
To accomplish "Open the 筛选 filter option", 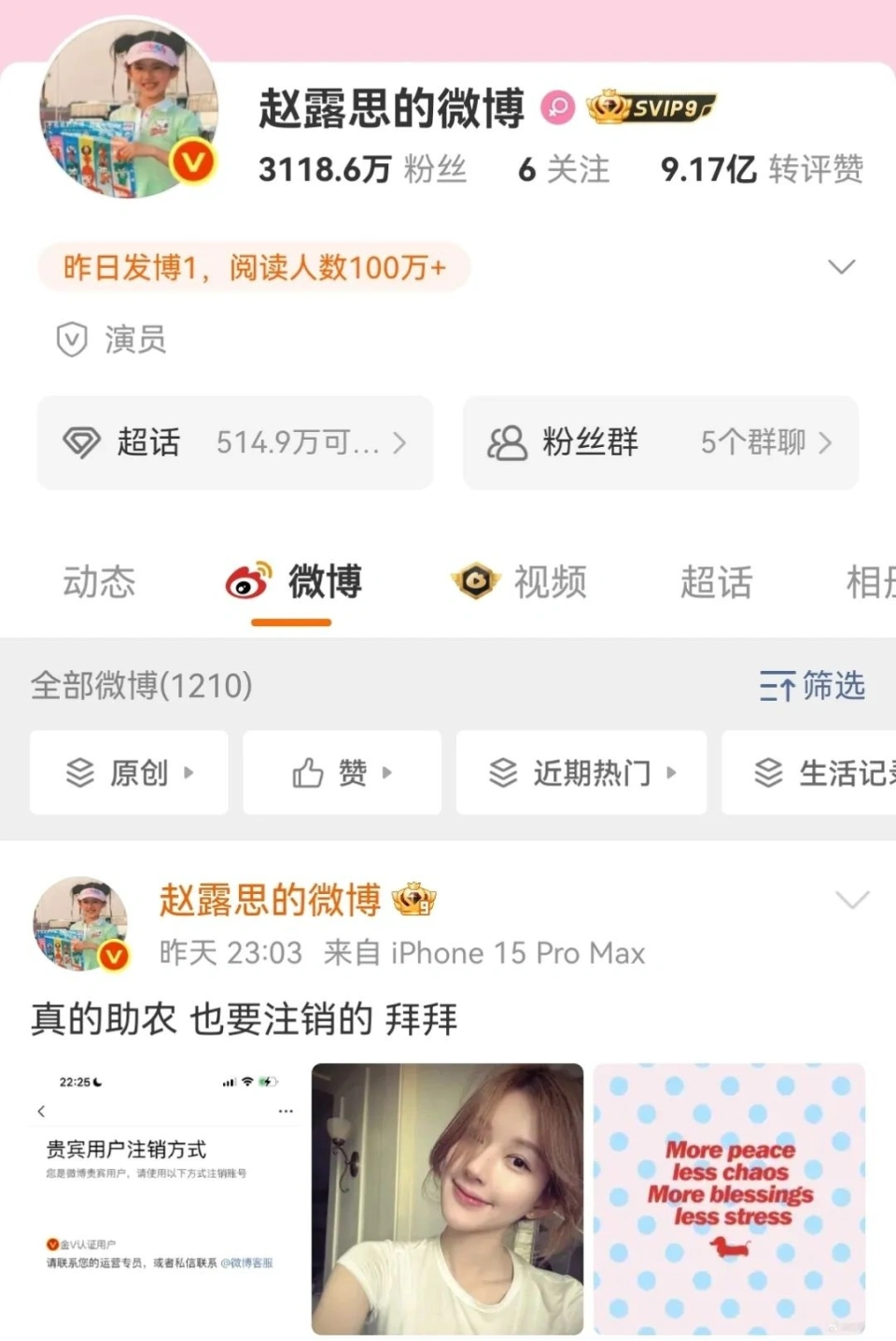I will (811, 686).
